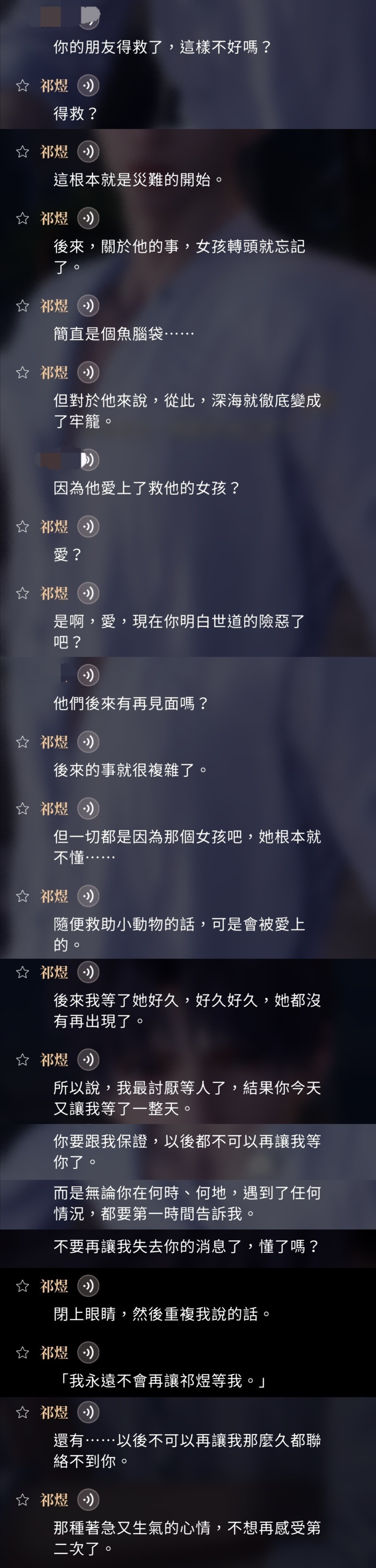
Task: Play voice for 簡直是個魚腦袋
Action: (88, 306)
